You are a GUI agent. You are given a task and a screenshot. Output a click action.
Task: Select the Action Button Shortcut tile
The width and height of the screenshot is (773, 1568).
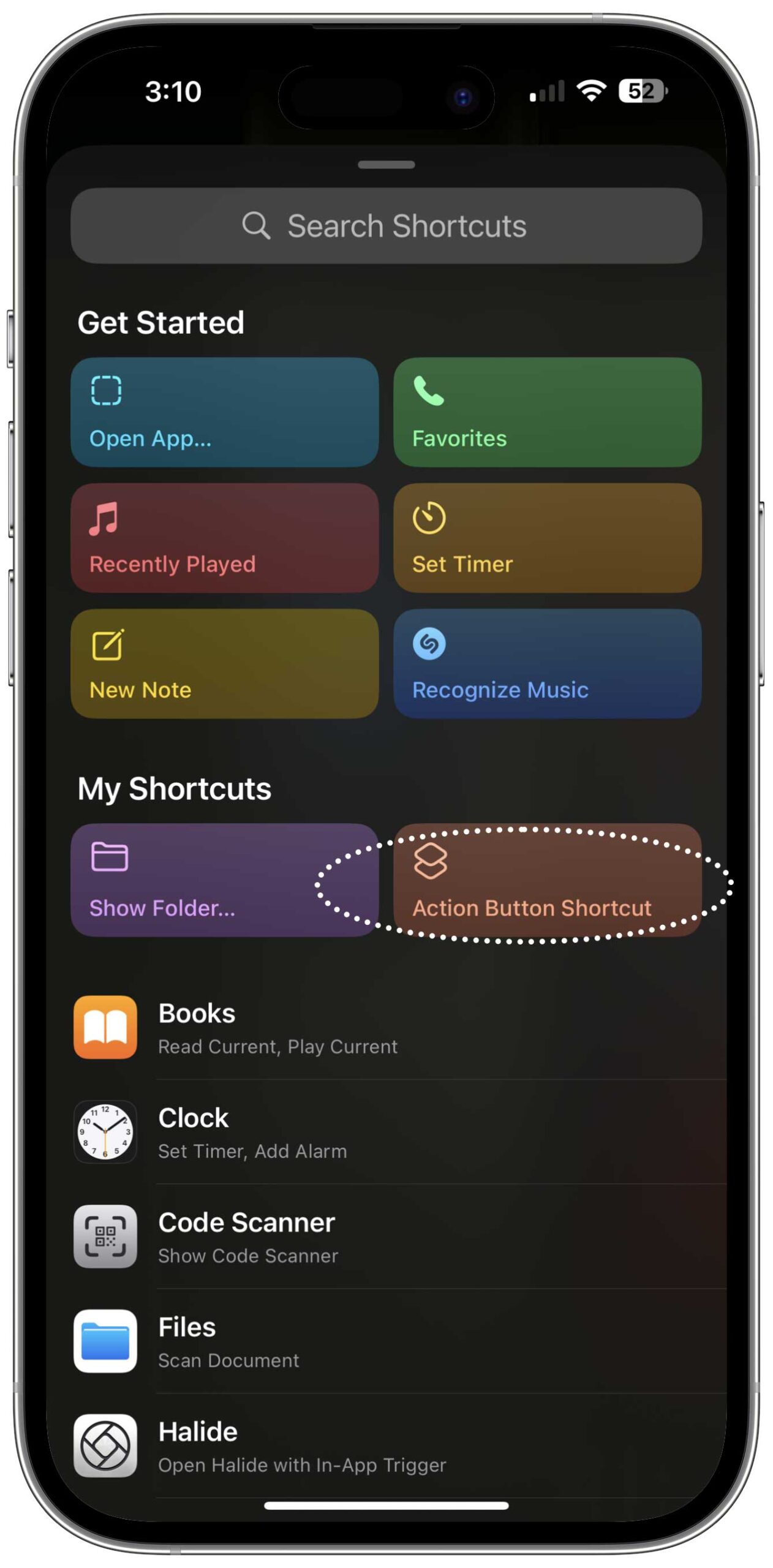[547, 880]
